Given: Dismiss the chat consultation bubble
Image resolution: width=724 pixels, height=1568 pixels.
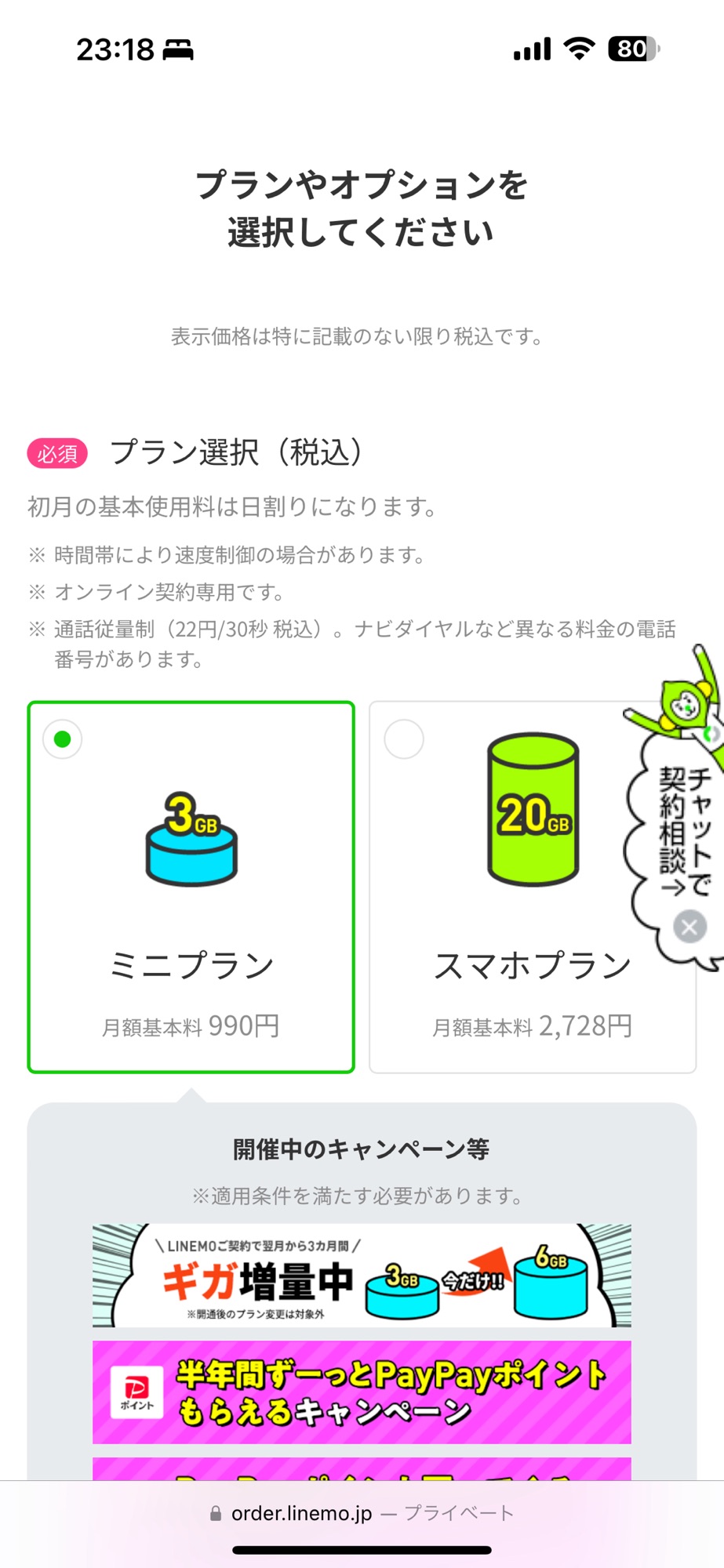Looking at the screenshot, I should 689,927.
